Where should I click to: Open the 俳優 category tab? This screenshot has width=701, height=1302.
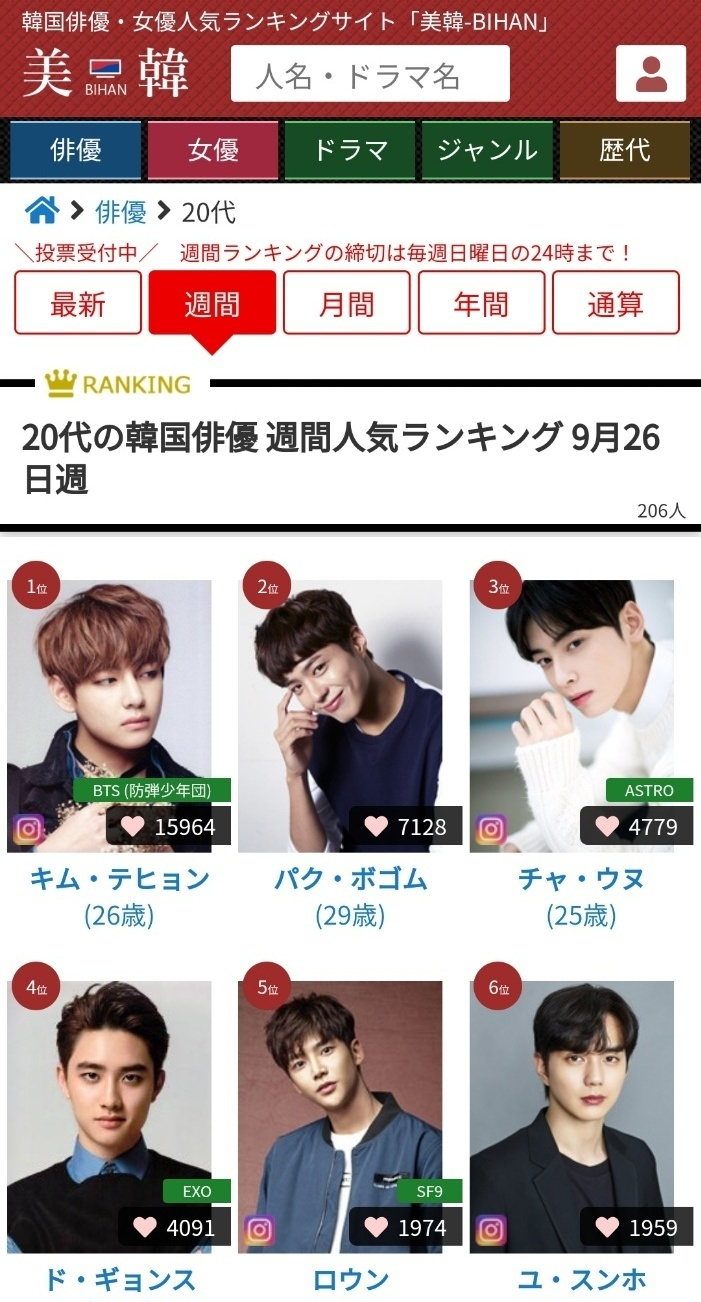point(76,150)
